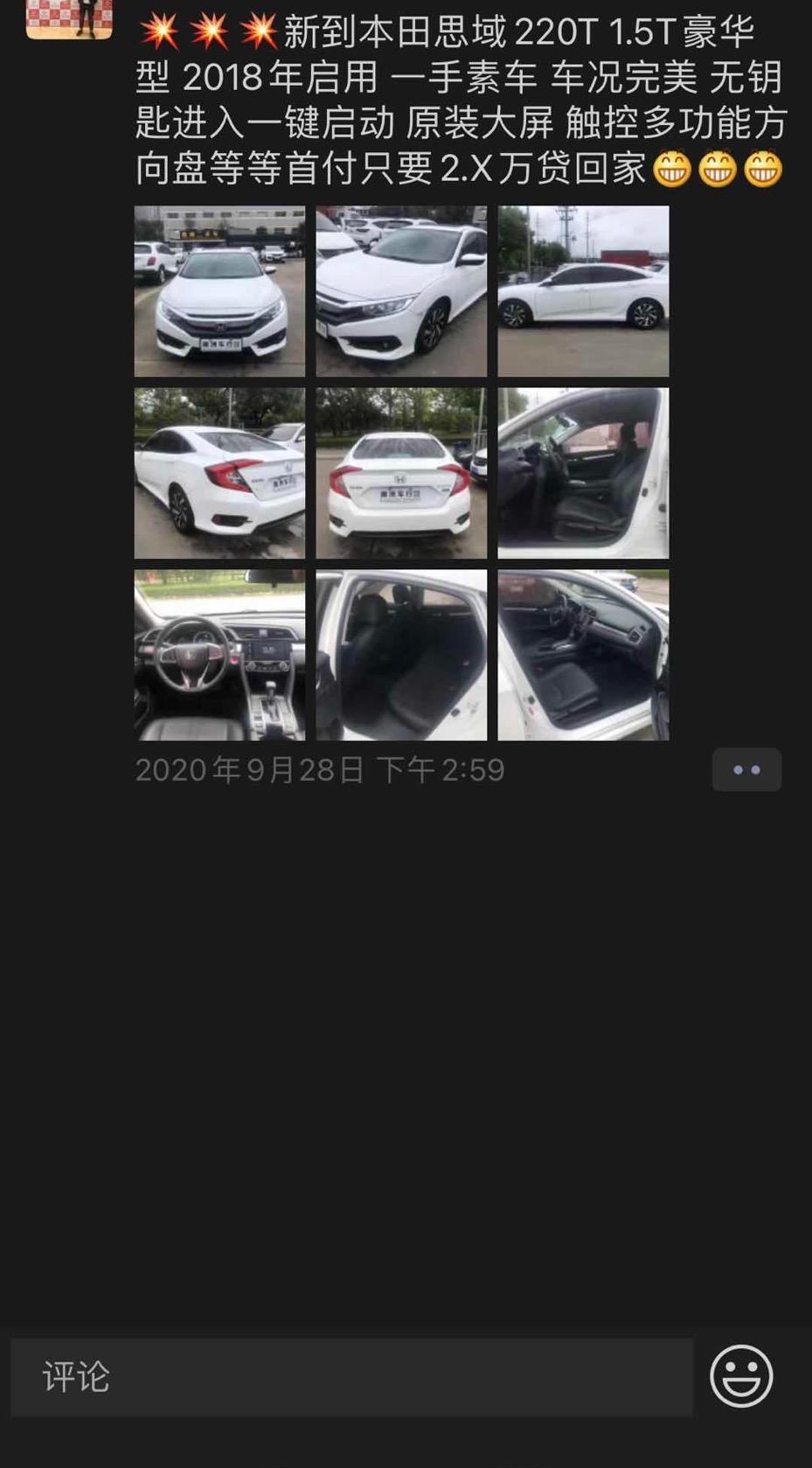Open the side profile car photo
Image resolution: width=812 pixels, height=1468 pixels.
click(x=583, y=291)
